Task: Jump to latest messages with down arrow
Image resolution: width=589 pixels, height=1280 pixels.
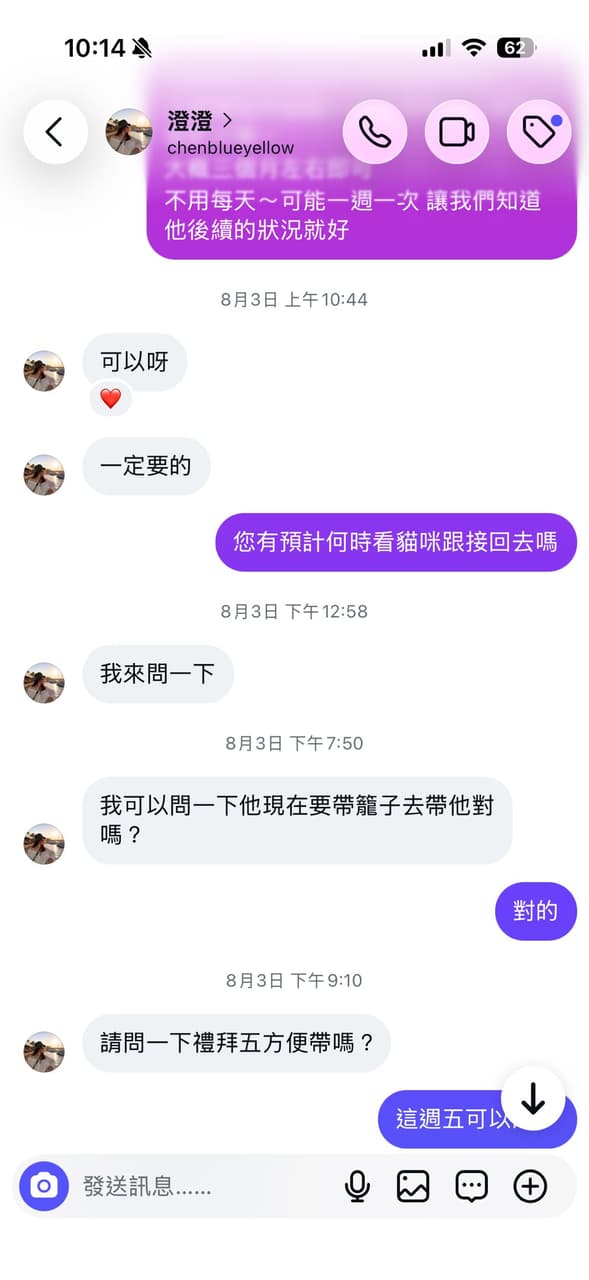Action: click(533, 1098)
